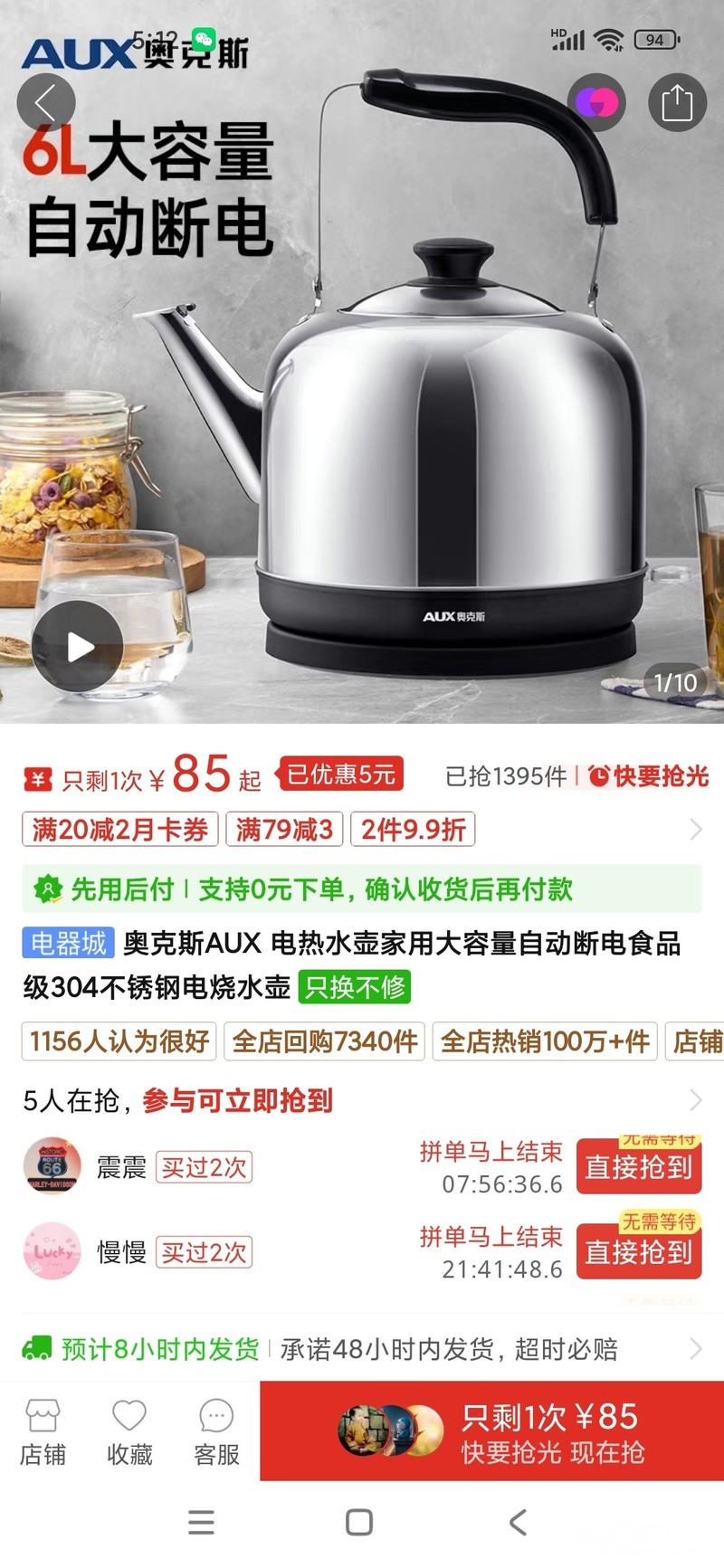Share this kettle product
Image resolution: width=724 pixels, height=1568 pixels.
(x=676, y=102)
